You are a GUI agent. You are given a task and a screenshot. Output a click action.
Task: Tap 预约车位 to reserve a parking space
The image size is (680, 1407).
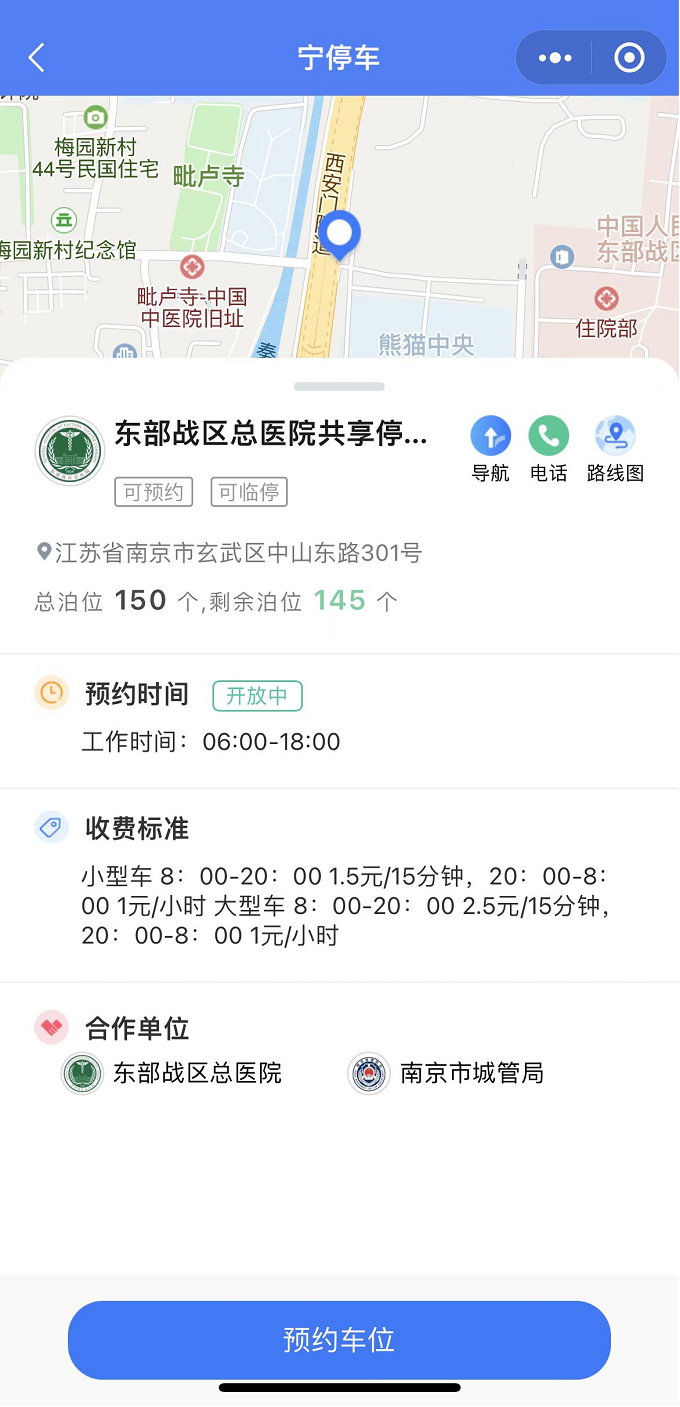339,1340
